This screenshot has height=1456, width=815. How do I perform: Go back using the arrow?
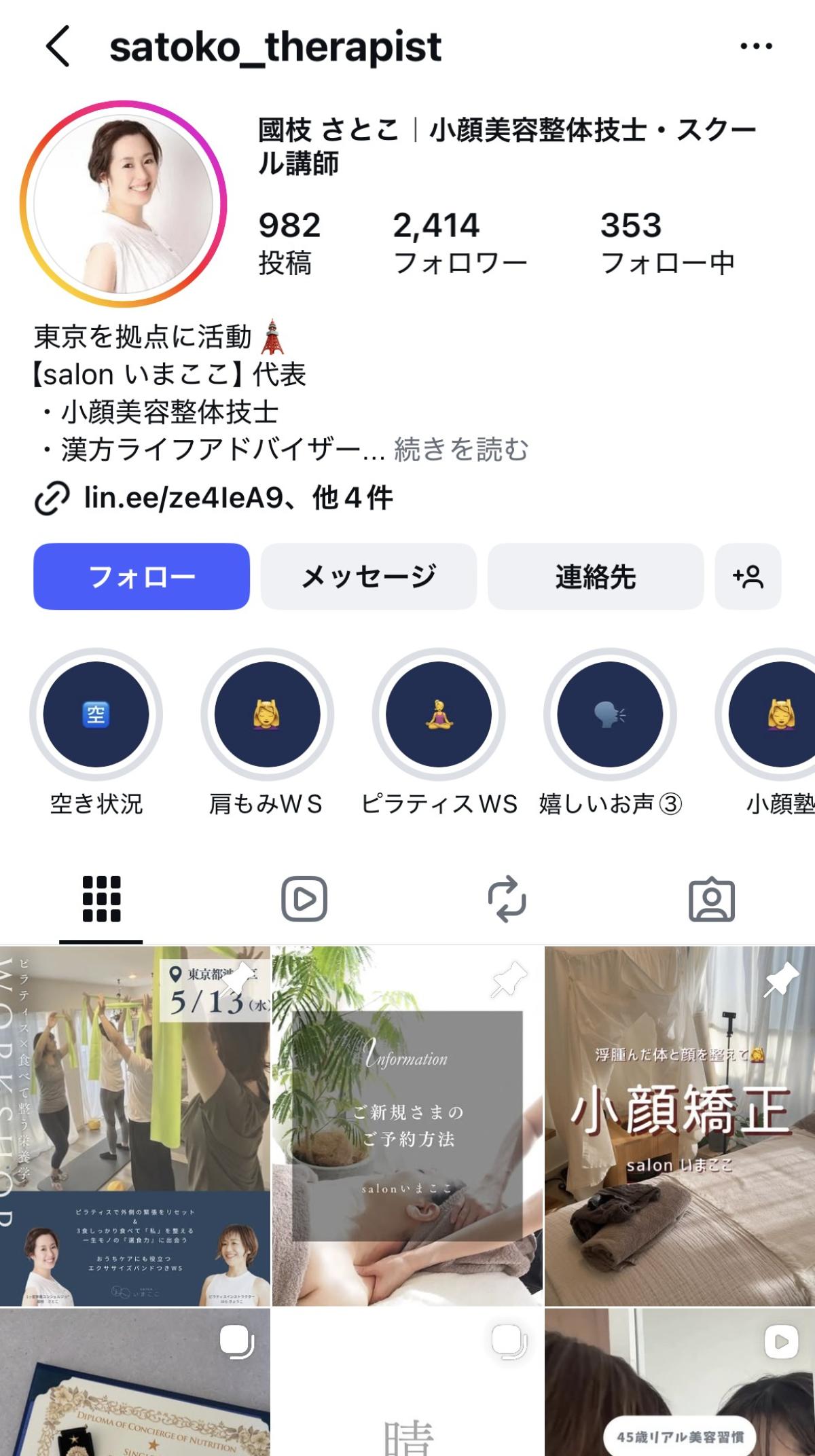point(58,46)
